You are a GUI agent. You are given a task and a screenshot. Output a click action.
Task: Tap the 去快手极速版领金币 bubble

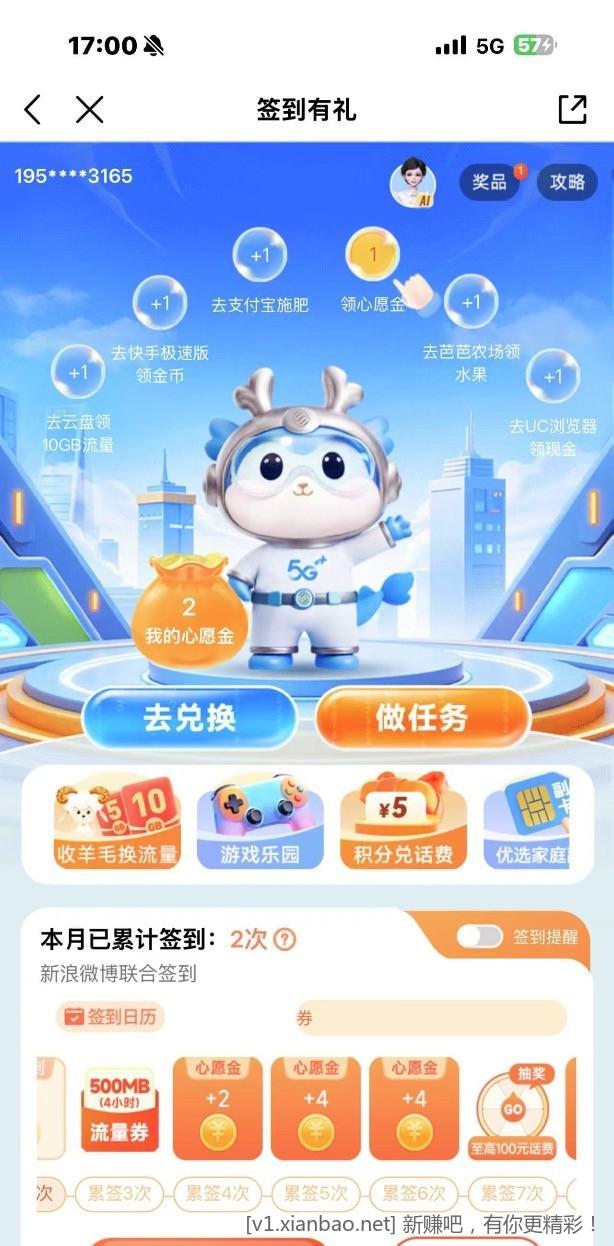point(160,303)
